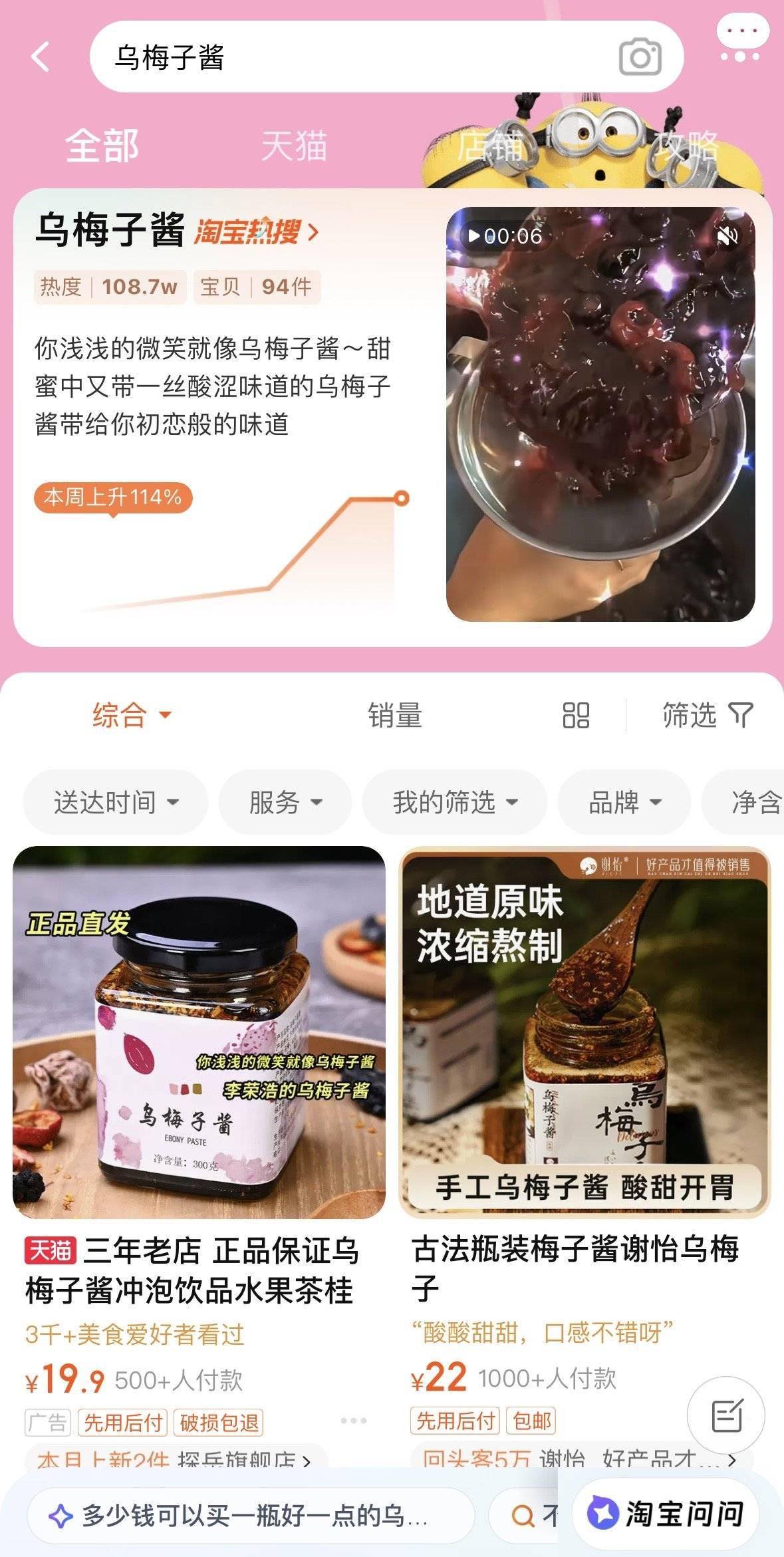
Task: Open 淘宝热搜 trending link
Action: [x=256, y=232]
